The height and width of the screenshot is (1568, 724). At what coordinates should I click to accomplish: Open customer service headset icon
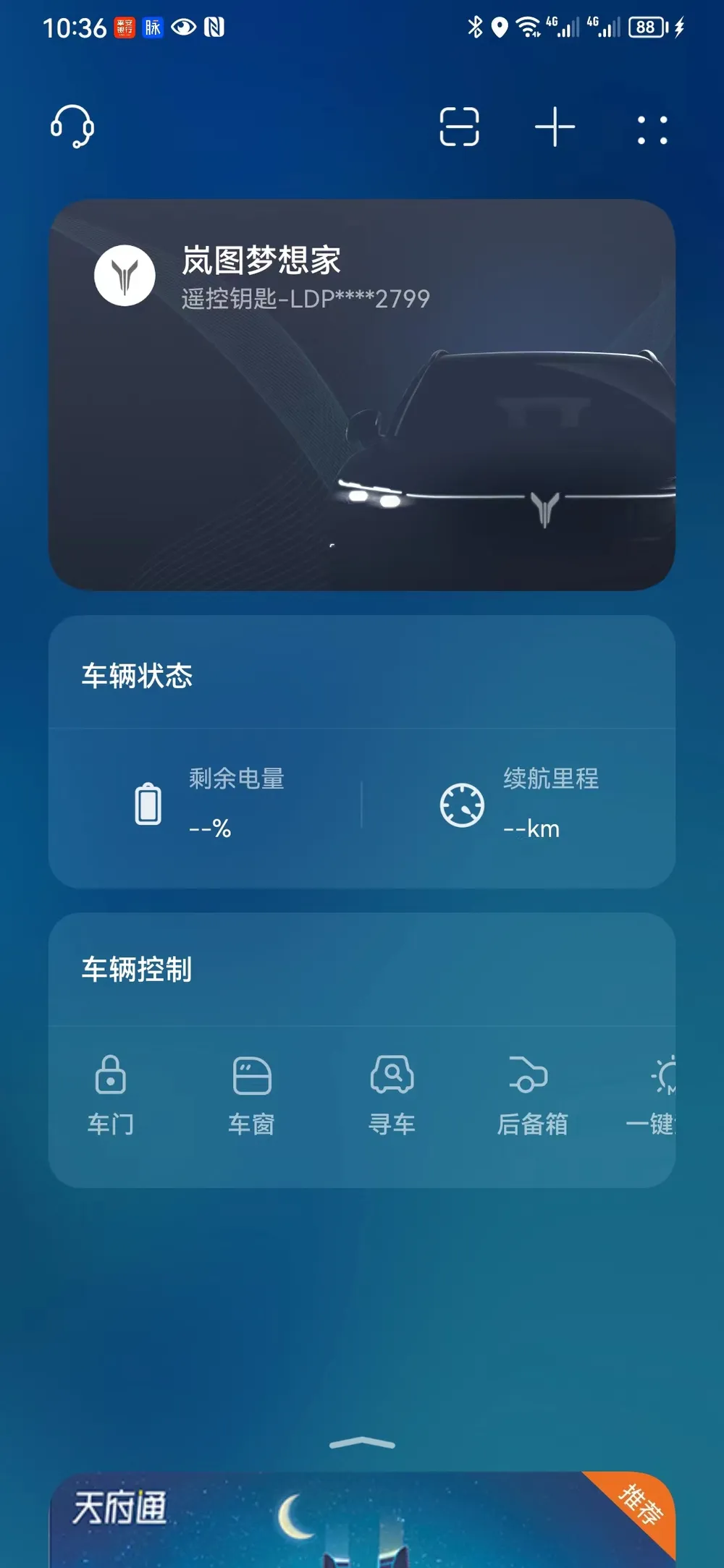click(x=72, y=127)
